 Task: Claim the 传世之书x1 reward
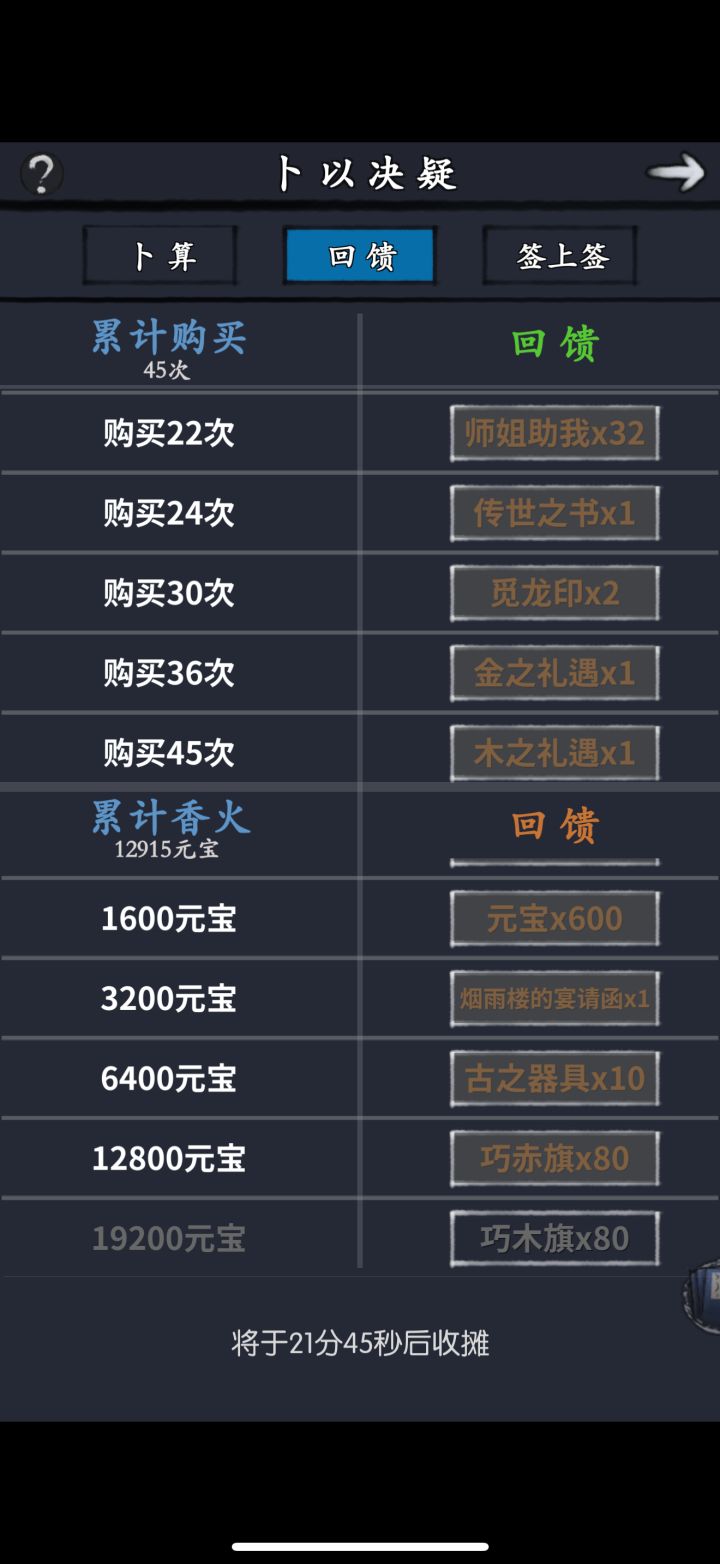coord(554,512)
